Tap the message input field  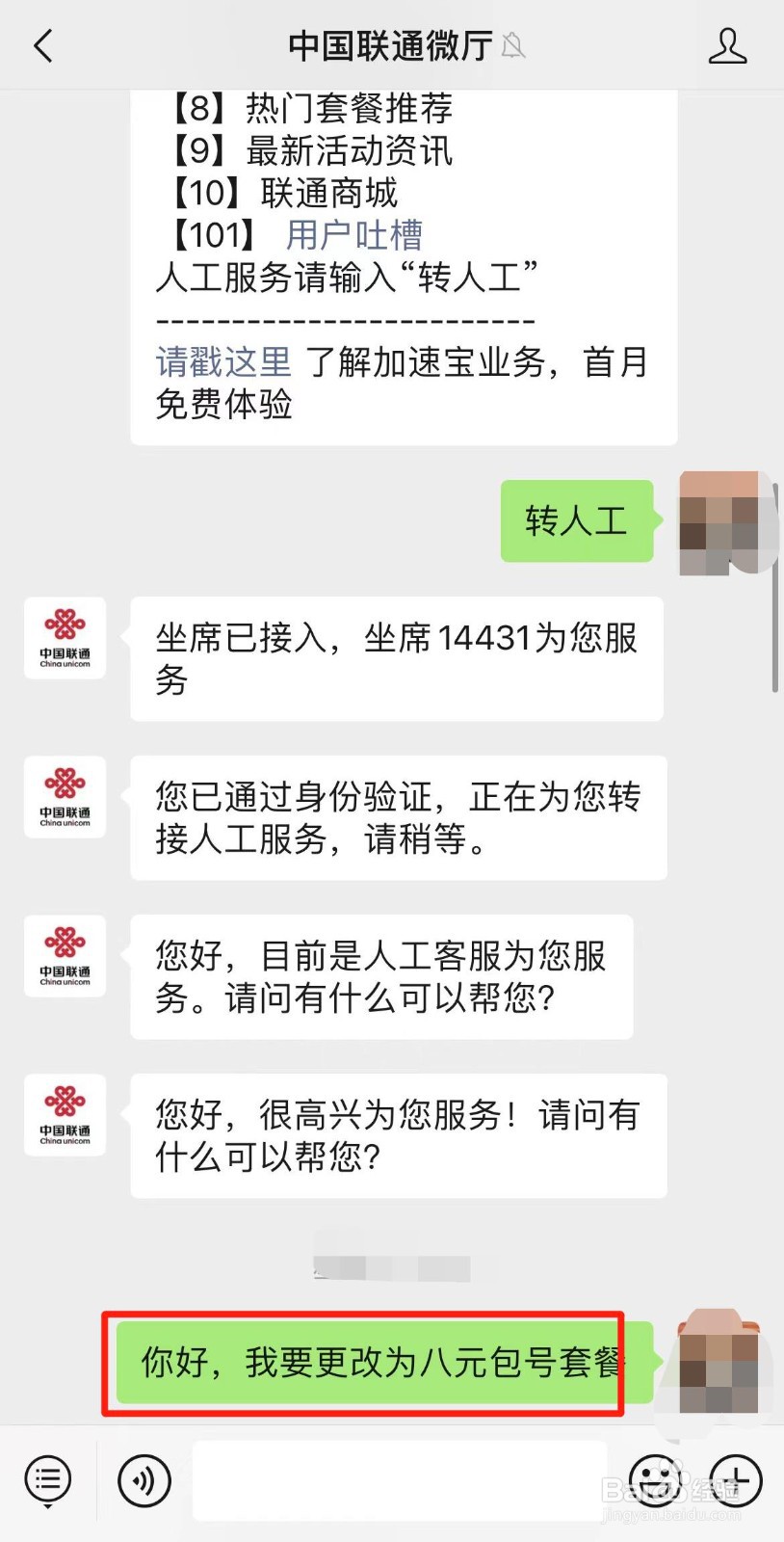point(400,1481)
